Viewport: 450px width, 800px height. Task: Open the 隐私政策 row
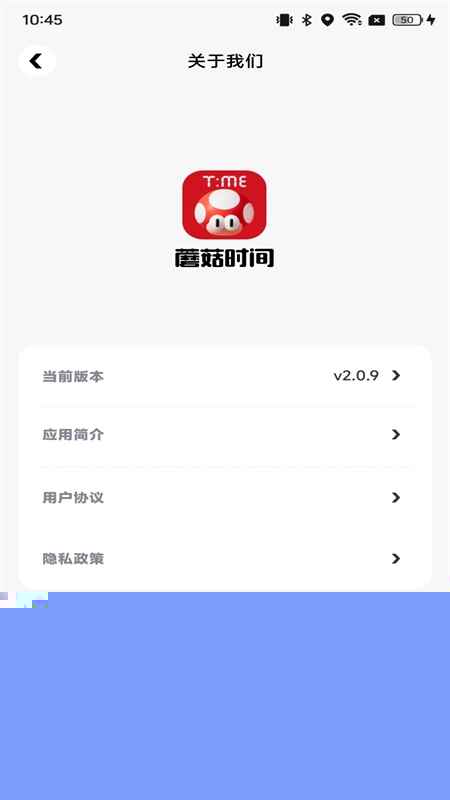click(x=225, y=559)
